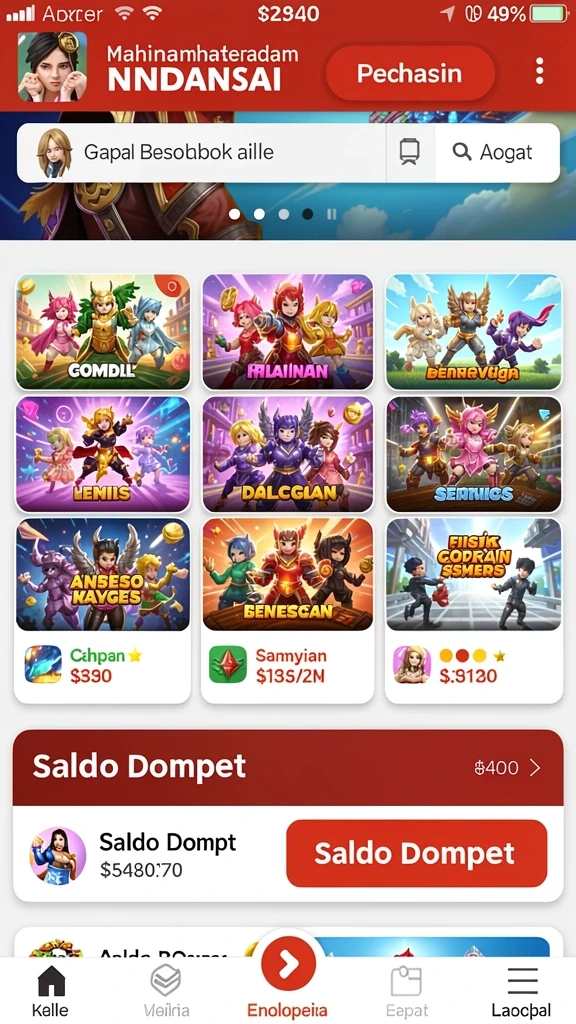Switch to the Enolopeiia center tab

coord(288,980)
